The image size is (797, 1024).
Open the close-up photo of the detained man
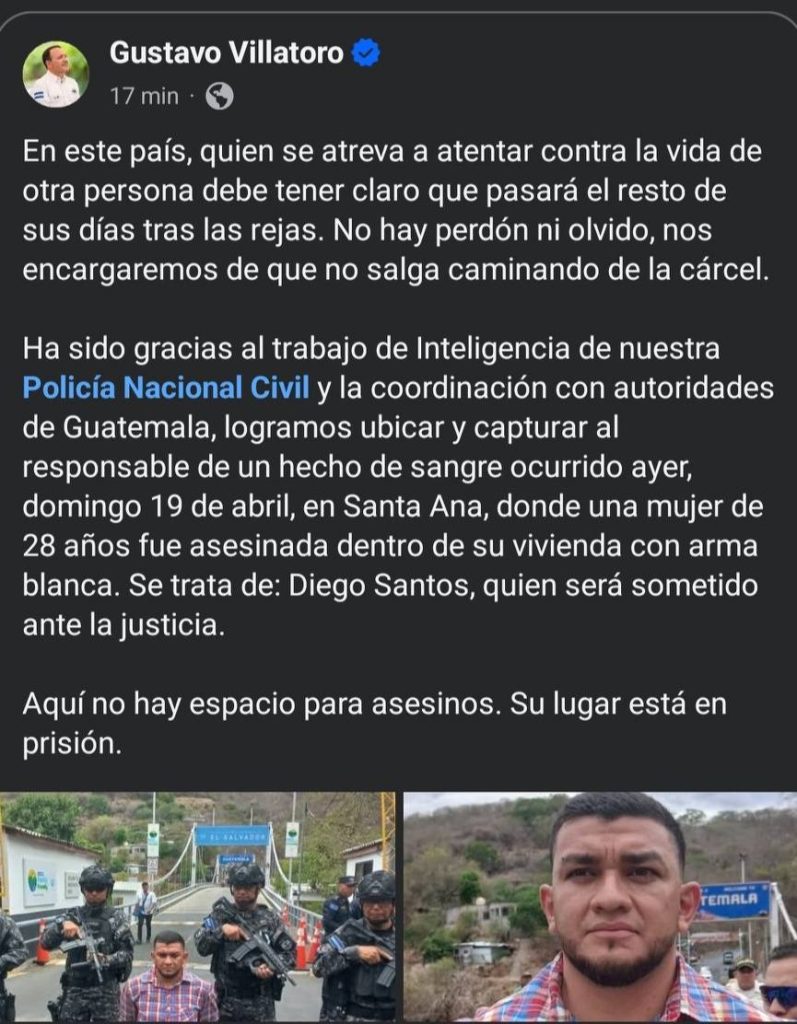coord(600,906)
